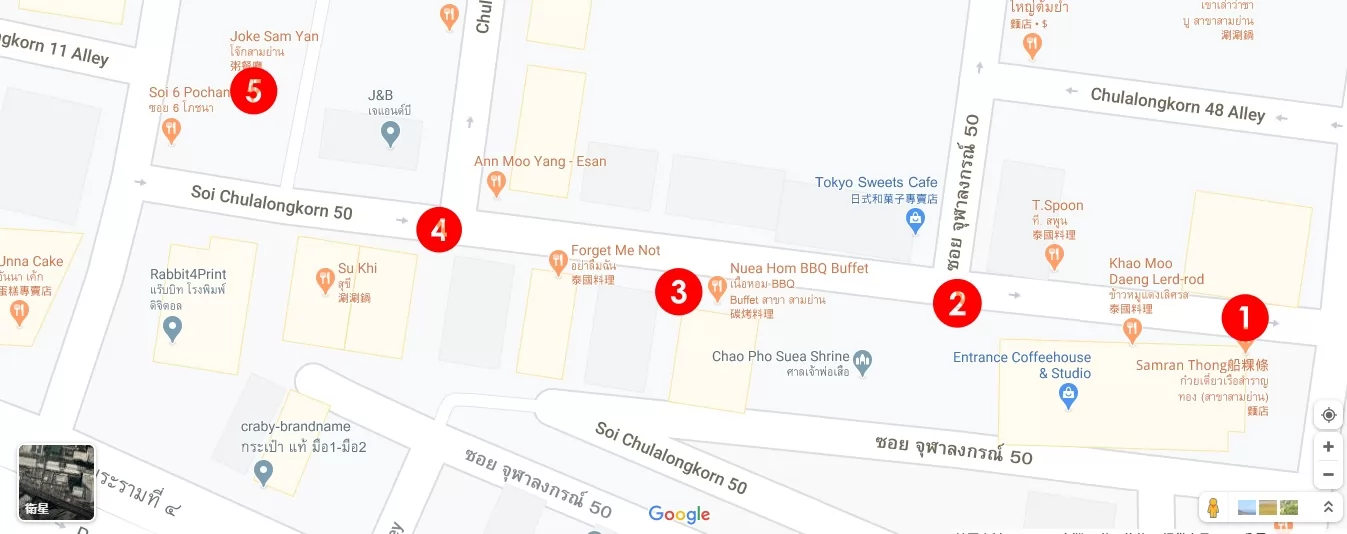Select the Ann Moo Yang - Esan marker
This screenshot has height=534, width=1347.
coord(495,182)
